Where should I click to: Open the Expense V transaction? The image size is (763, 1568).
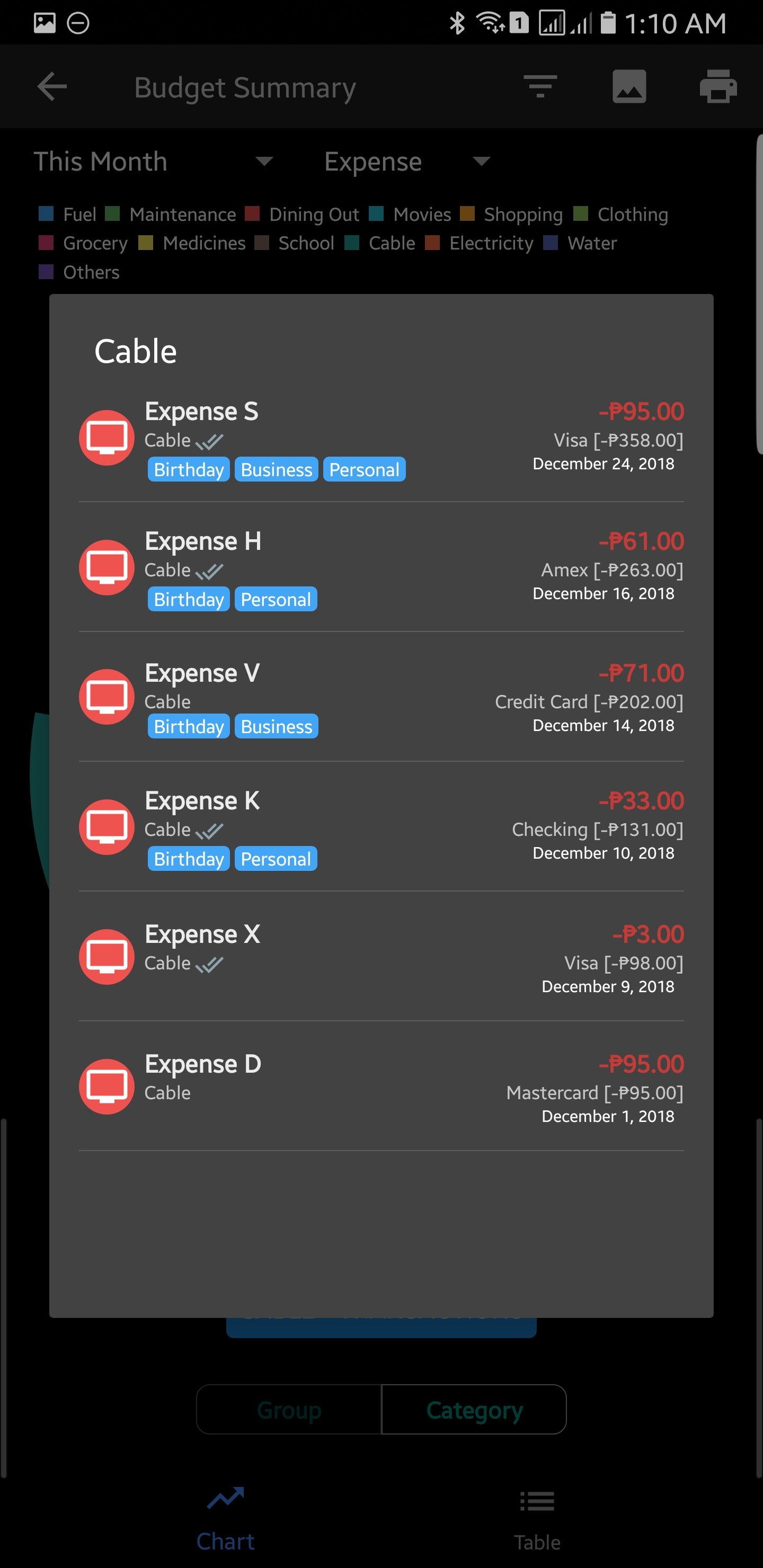tap(381, 697)
